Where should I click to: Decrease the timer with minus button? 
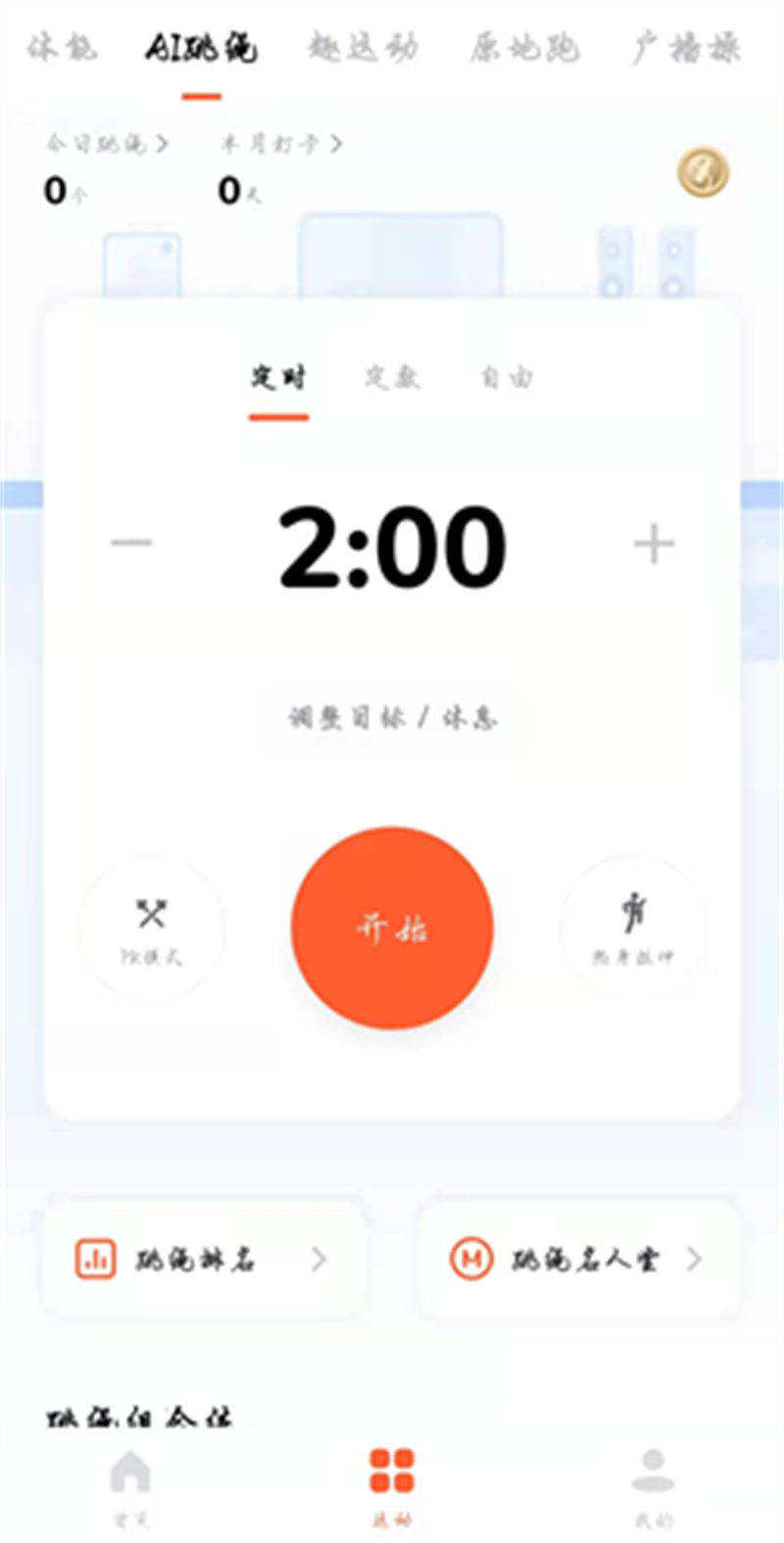coord(131,542)
